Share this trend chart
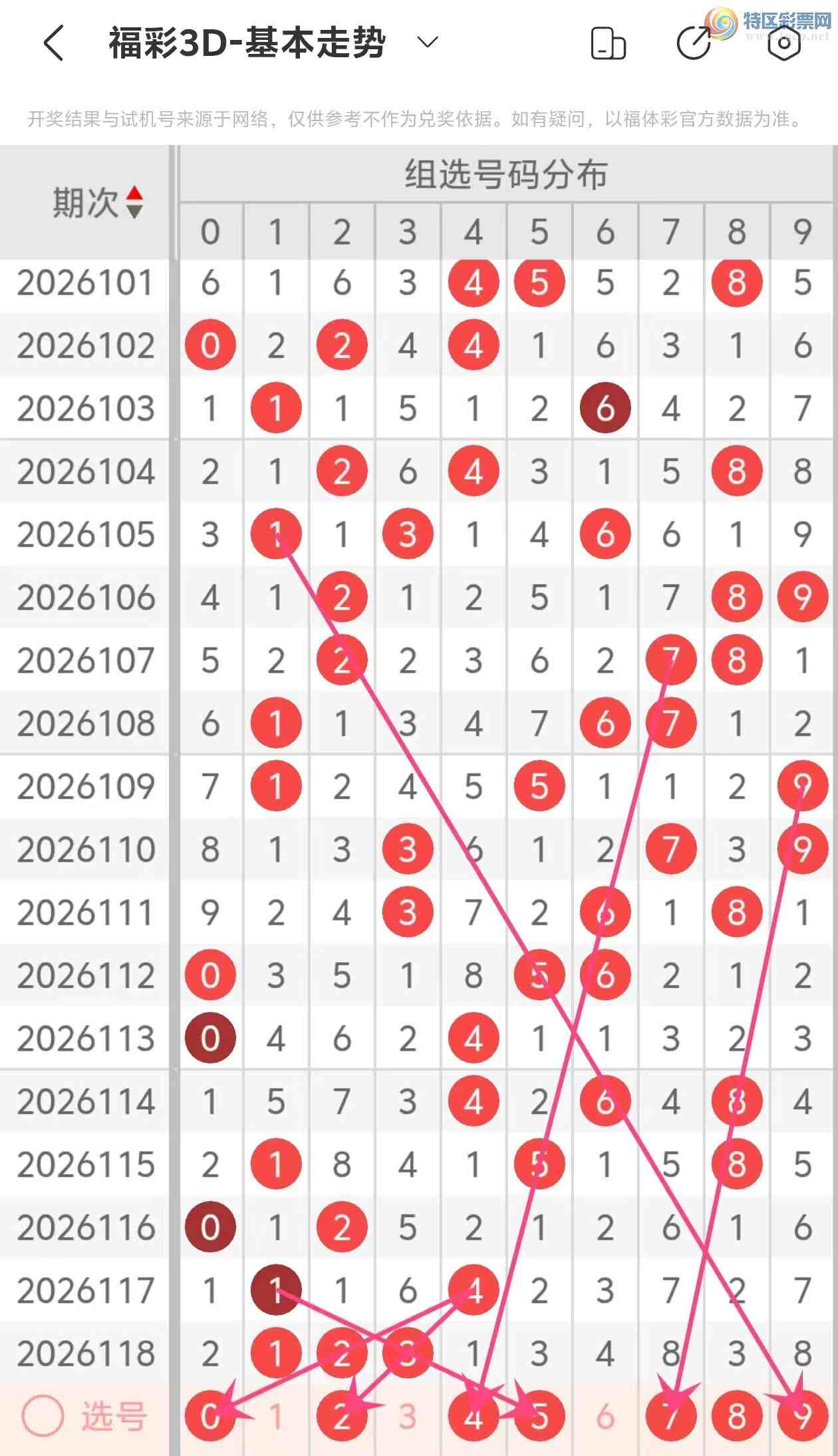This screenshot has height=1456, width=838. [694, 44]
